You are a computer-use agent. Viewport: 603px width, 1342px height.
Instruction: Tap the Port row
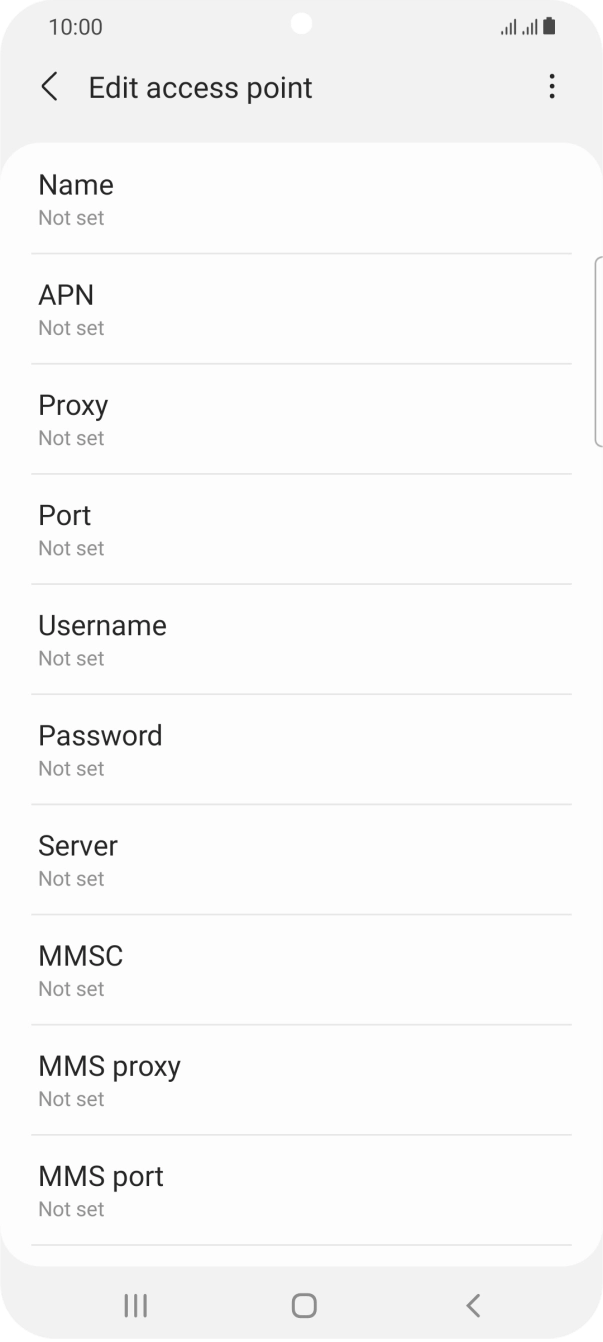pyautogui.click(x=300, y=529)
